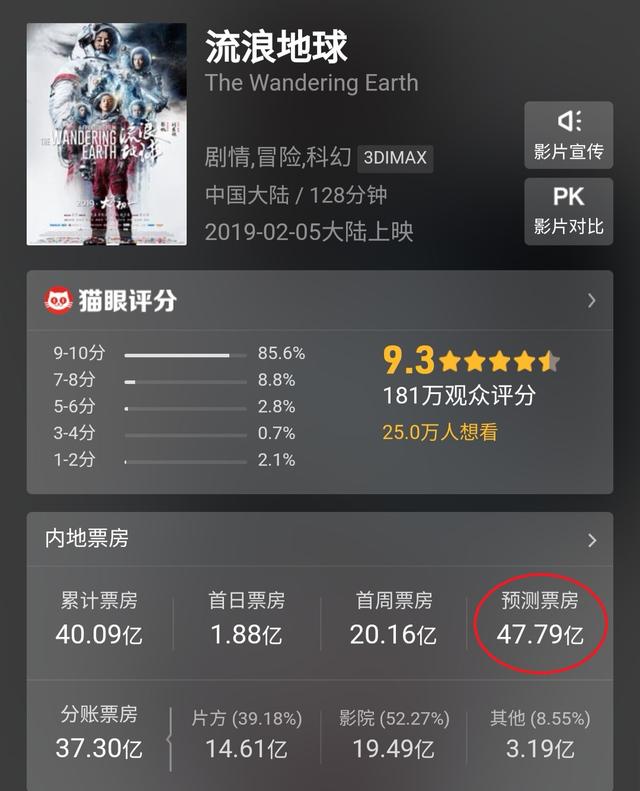Open the 影片宣传 promotion button
Image resolution: width=640 pixels, height=791 pixels.
pyautogui.click(x=568, y=135)
